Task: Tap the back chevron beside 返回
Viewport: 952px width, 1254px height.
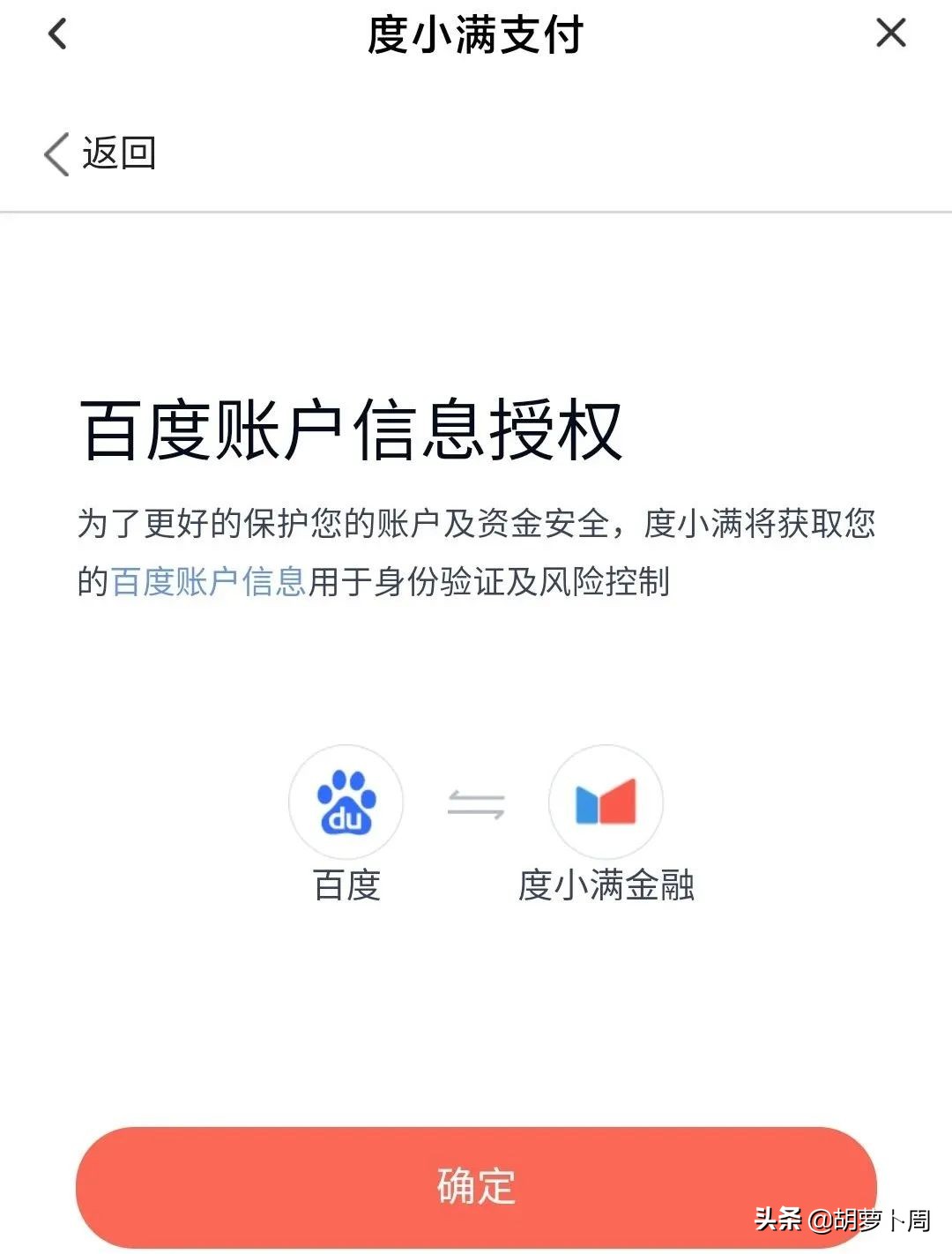Action: (56, 153)
